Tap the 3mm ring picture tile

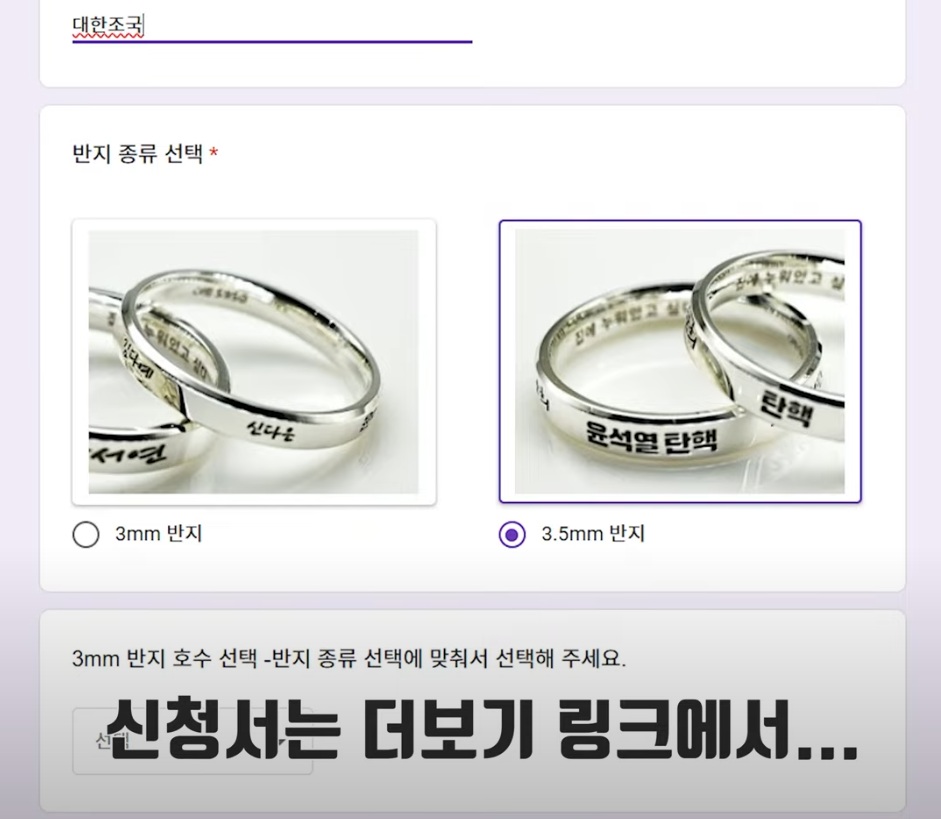coord(253,361)
